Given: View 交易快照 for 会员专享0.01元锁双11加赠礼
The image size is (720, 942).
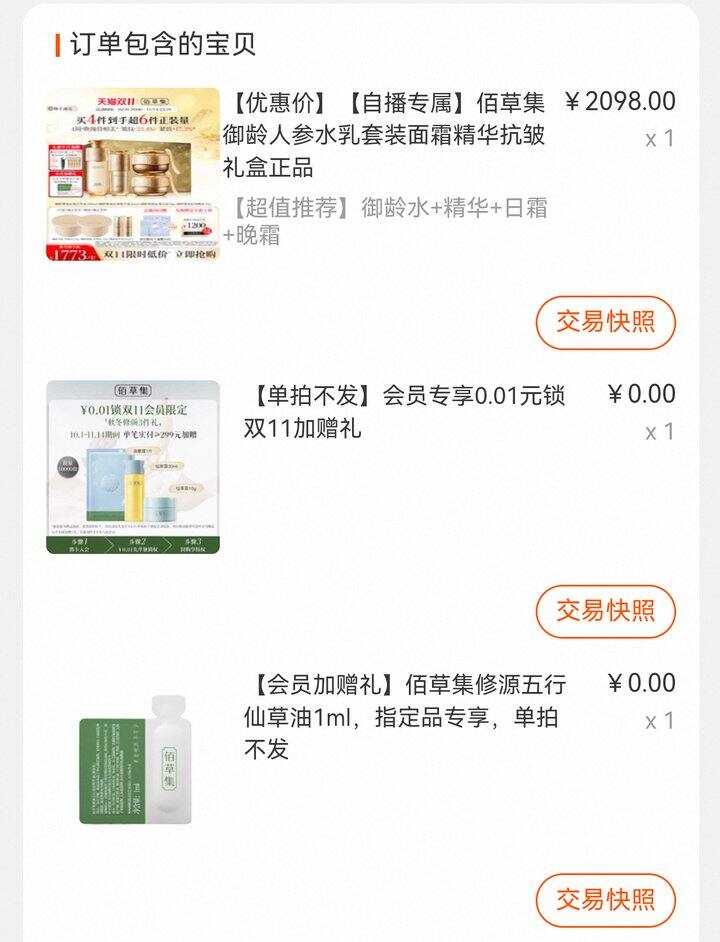Looking at the screenshot, I should point(605,611).
